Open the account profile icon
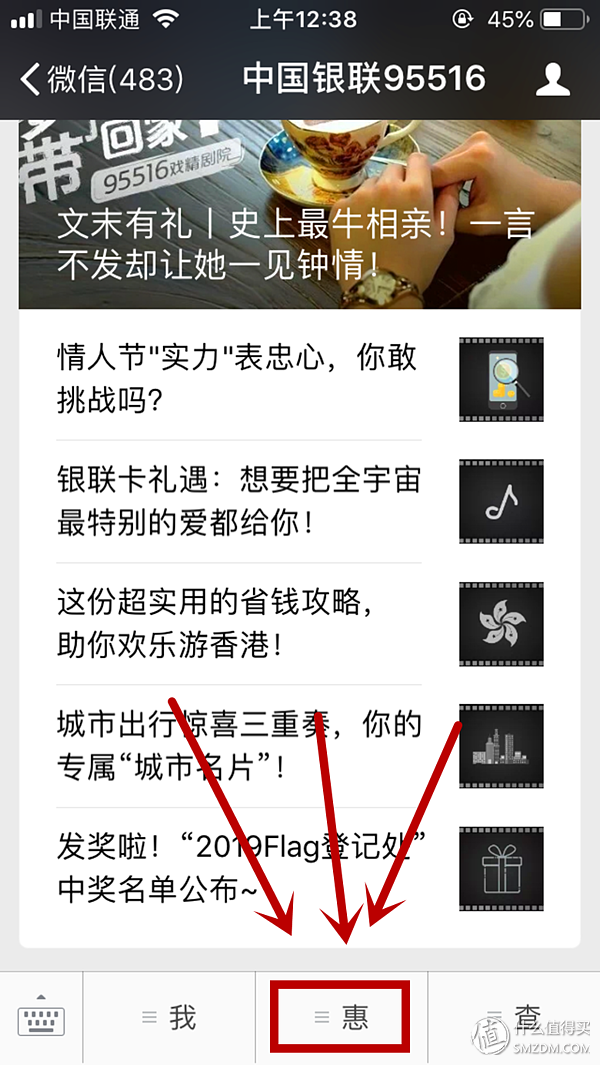The image size is (600, 1065). coord(552,79)
